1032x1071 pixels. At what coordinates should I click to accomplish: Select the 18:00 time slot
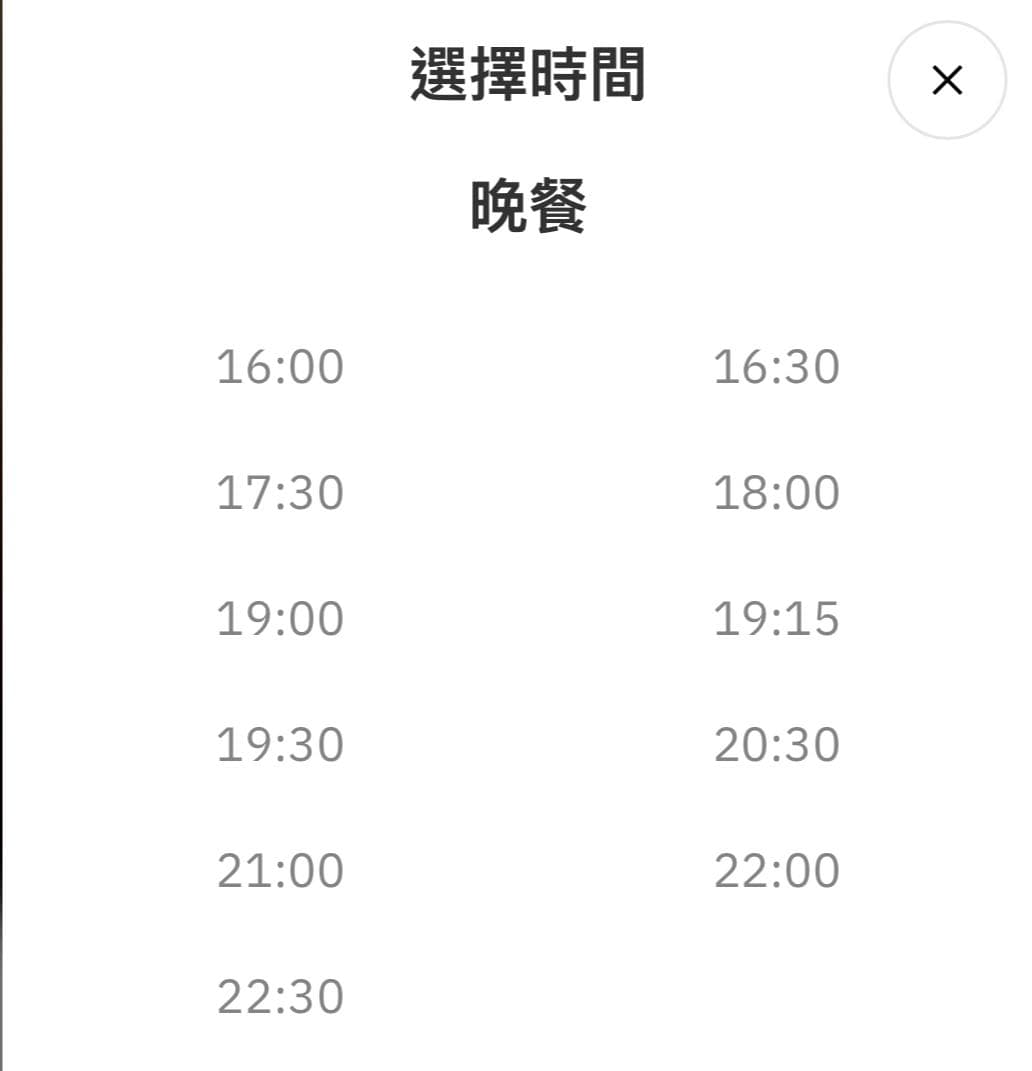click(x=776, y=493)
